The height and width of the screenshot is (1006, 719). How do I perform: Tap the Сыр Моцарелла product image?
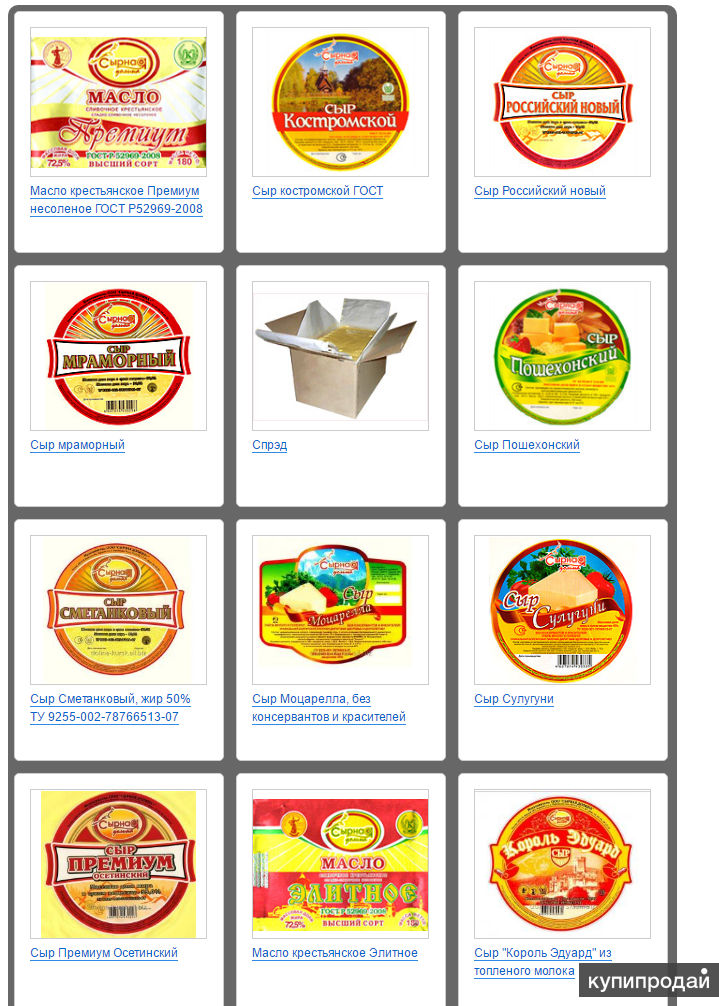click(340, 610)
